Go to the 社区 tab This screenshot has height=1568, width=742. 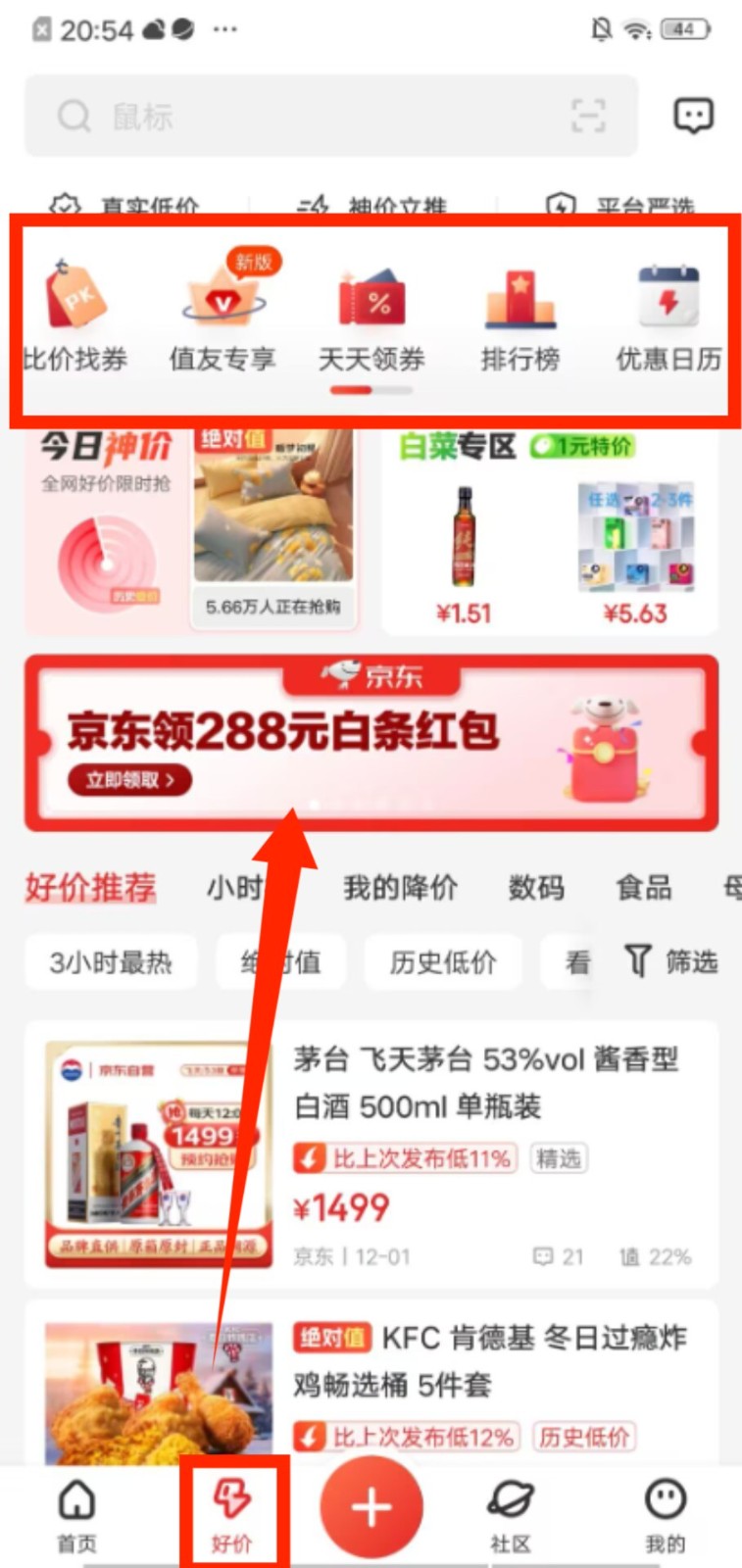[x=510, y=1515]
